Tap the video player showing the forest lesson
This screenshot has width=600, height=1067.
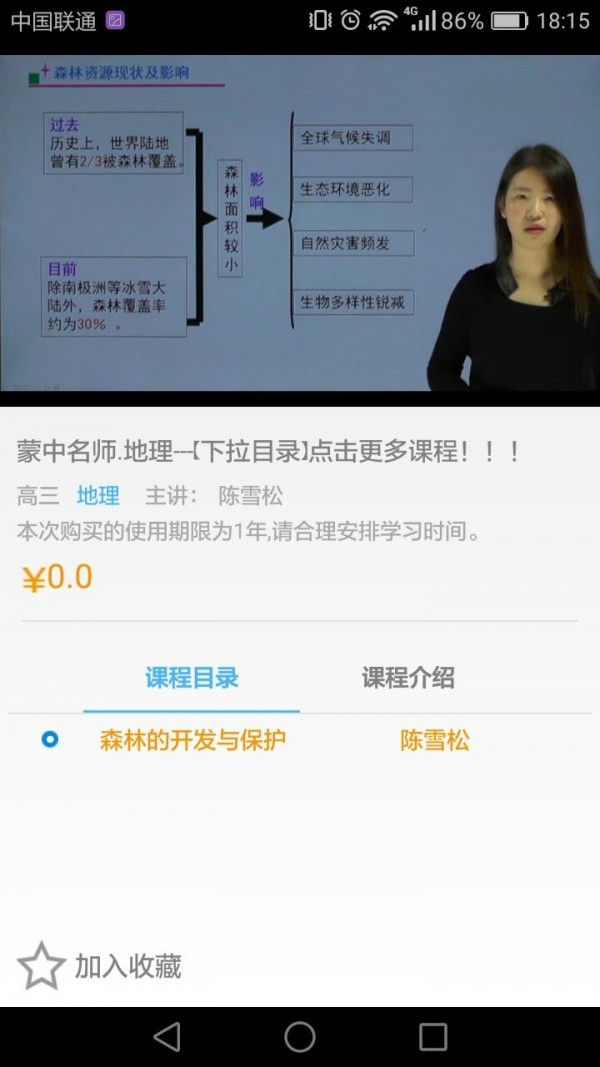(x=300, y=223)
